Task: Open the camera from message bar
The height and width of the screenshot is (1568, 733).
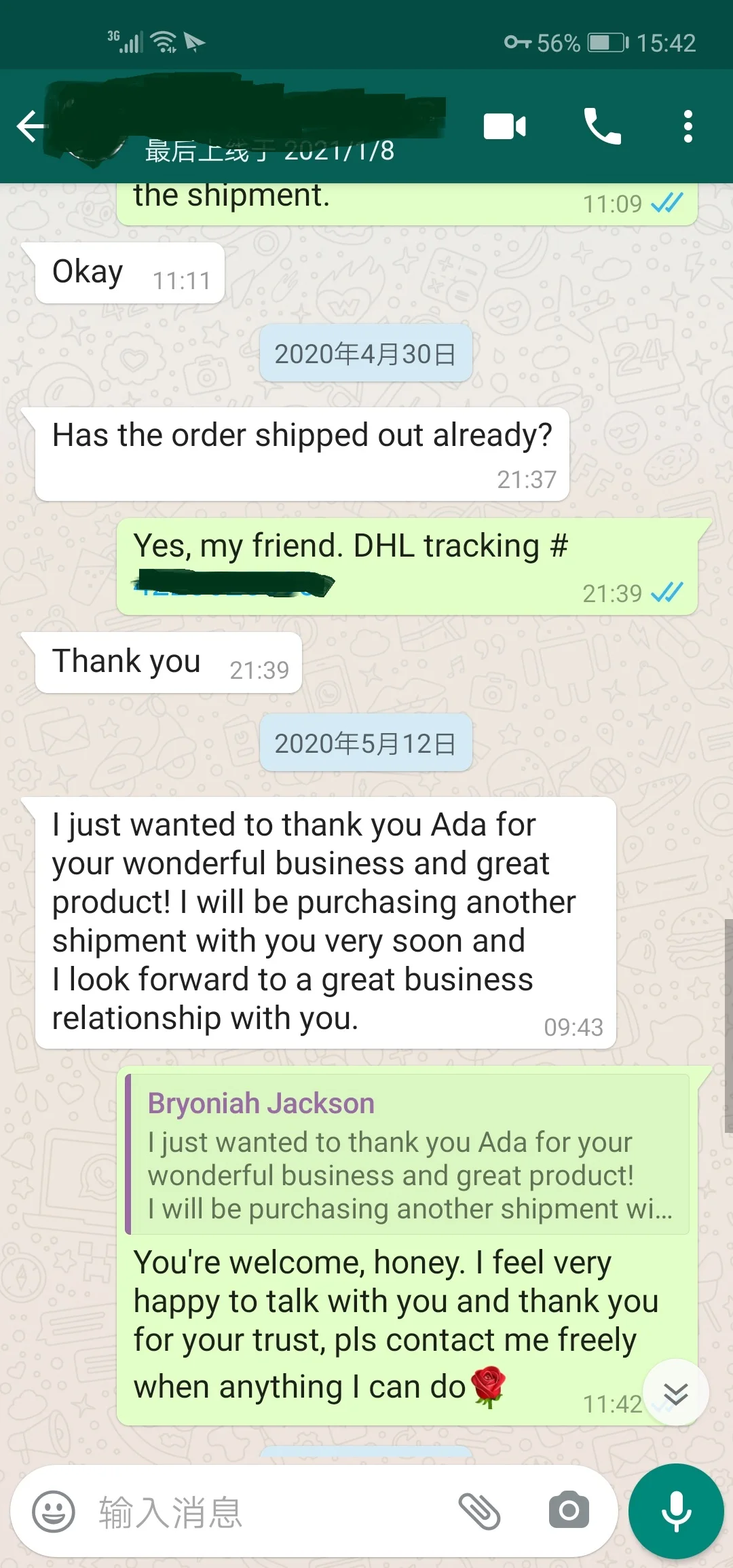Action: (x=569, y=1510)
